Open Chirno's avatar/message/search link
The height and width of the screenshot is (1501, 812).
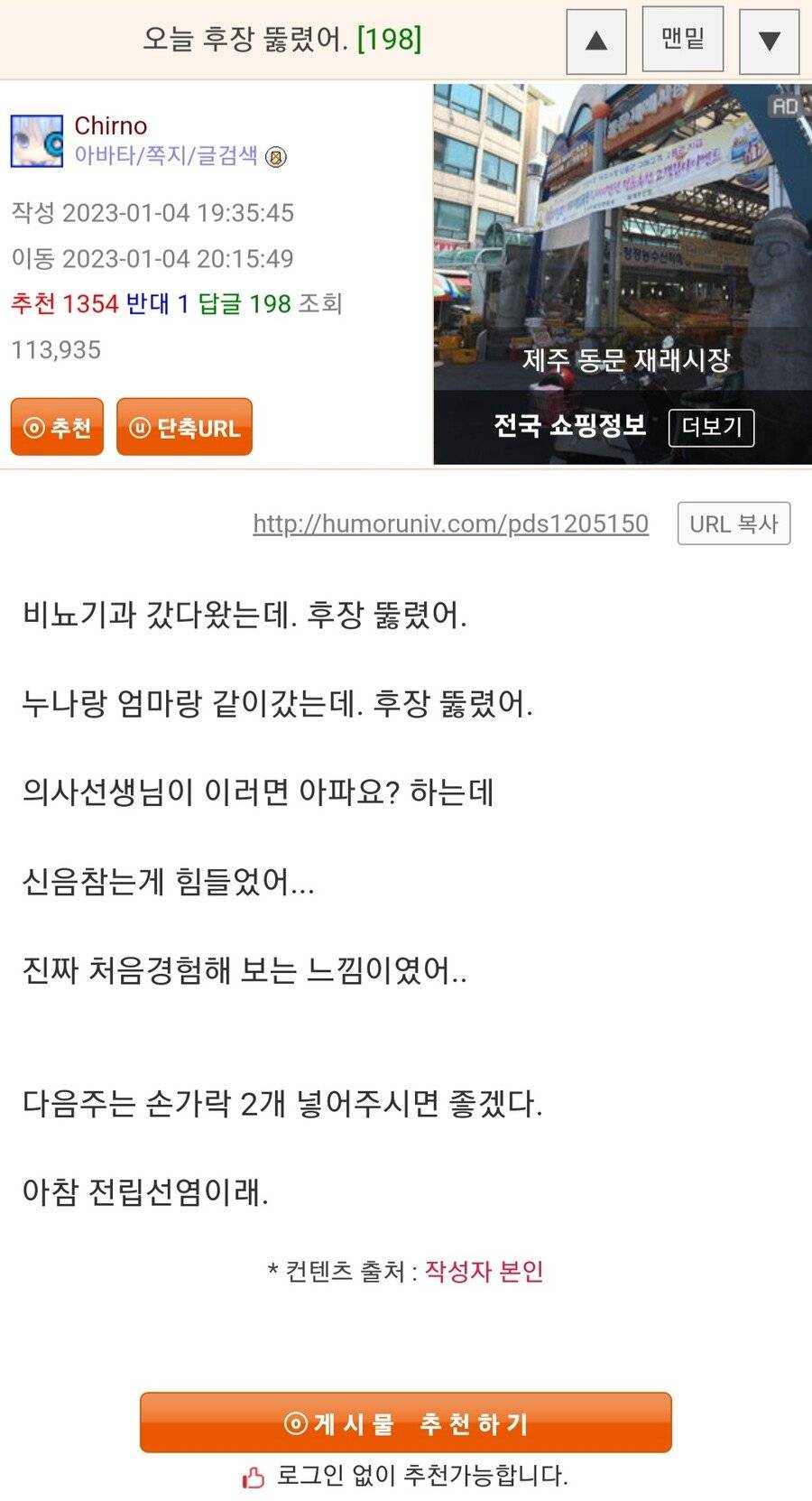coord(166,155)
